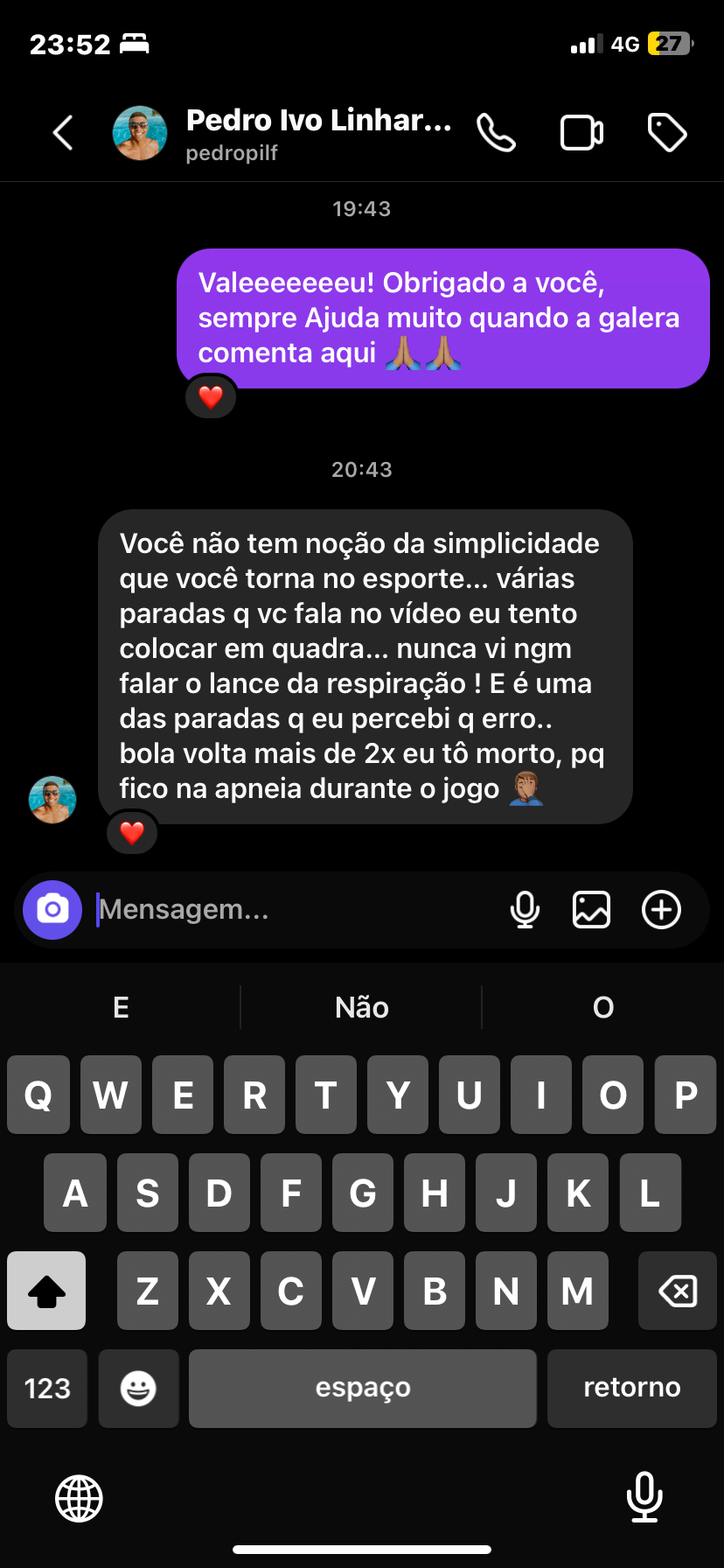The height and width of the screenshot is (1568, 724).
Task: Go back with the chevron arrow
Action: click(62, 132)
